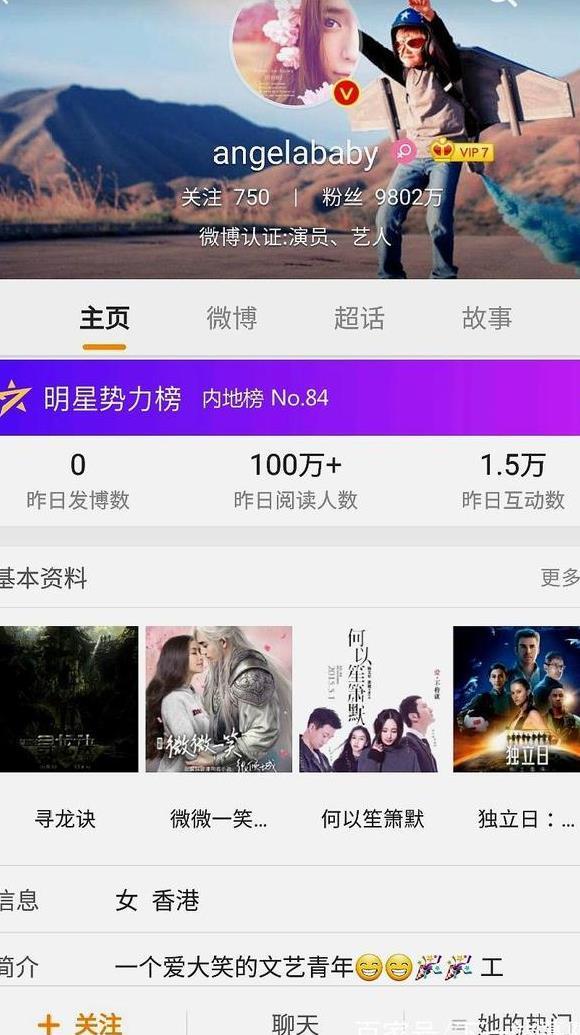Switch to the 微博 tab
Viewport: 580px width, 1035px height.
click(x=232, y=318)
